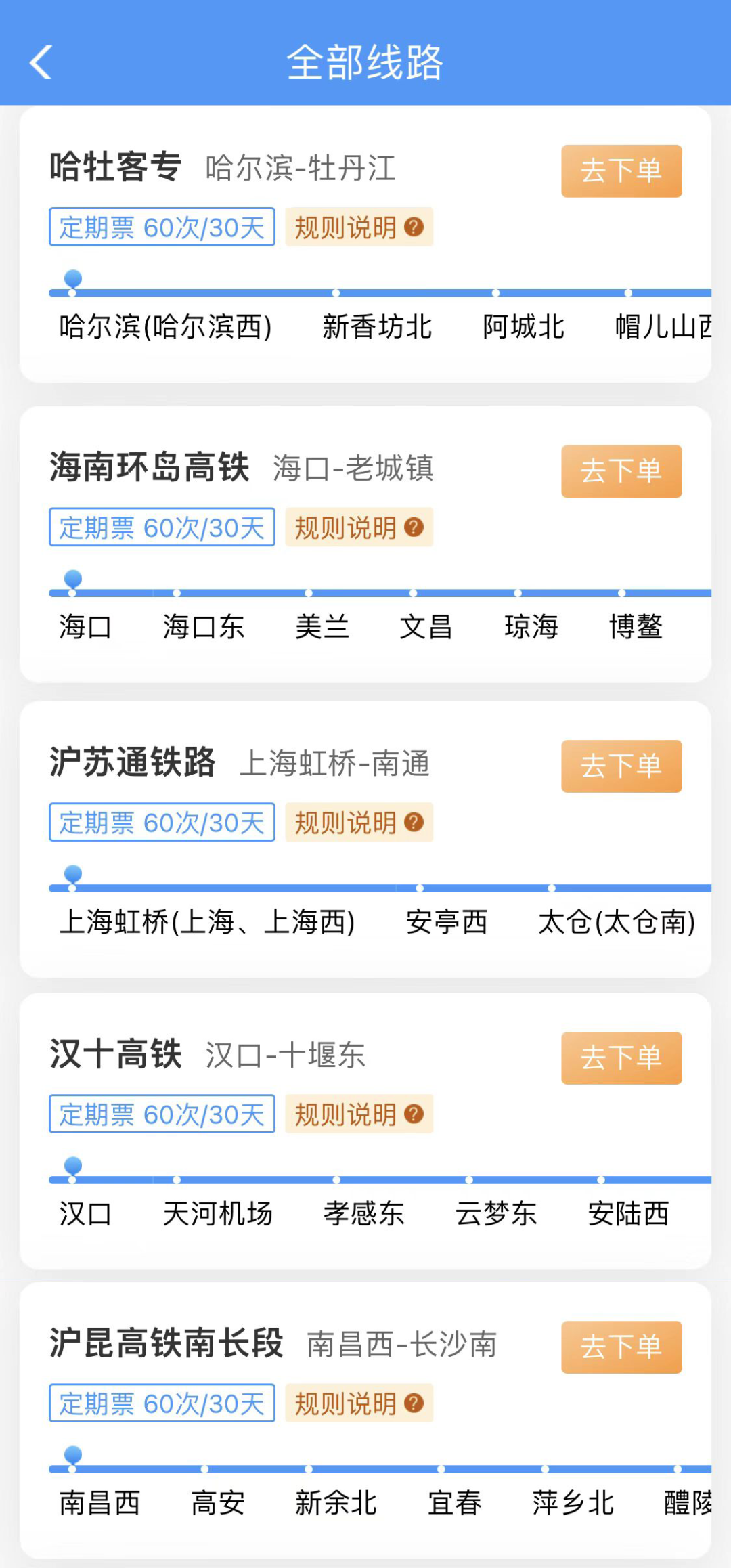
Task: Order the 海南环岛高铁 ticket via 去下单
Action: click(x=621, y=471)
